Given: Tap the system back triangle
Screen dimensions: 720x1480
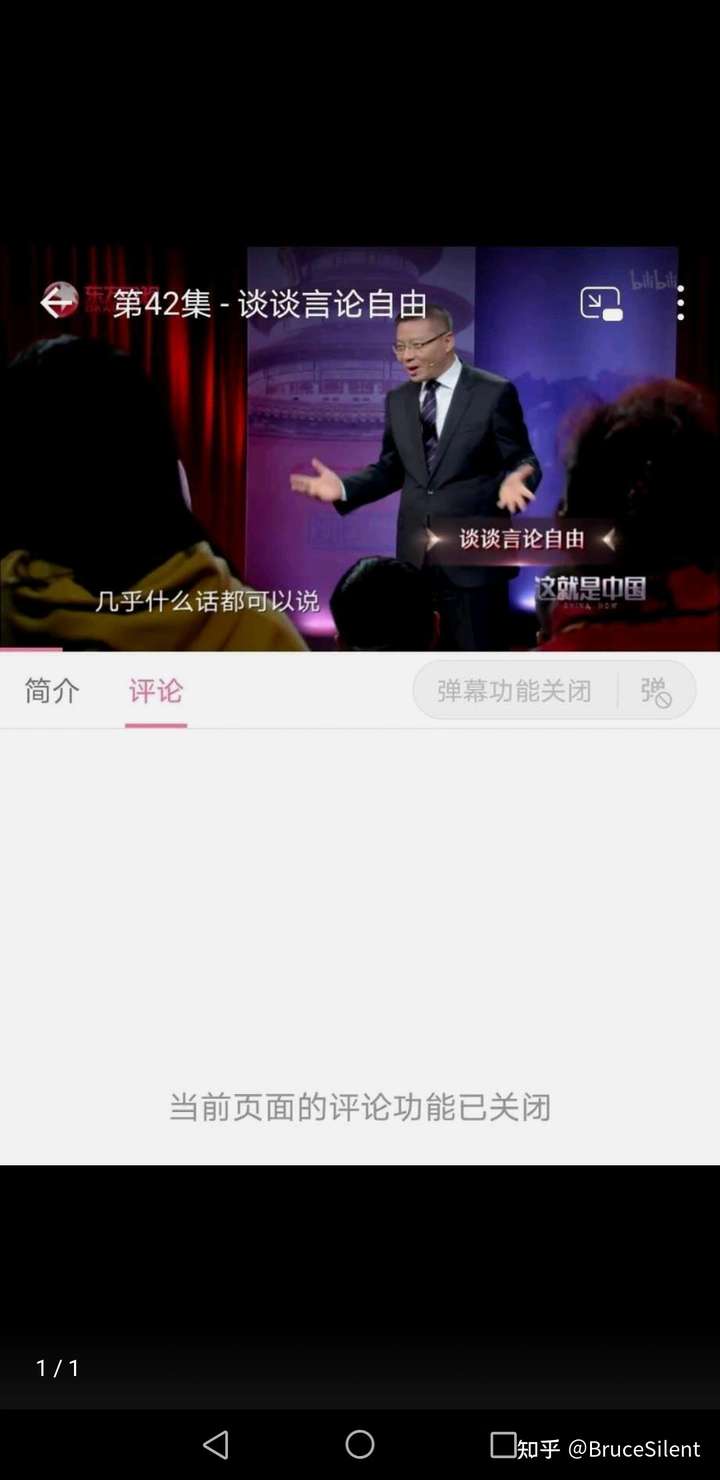Looking at the screenshot, I should click(x=216, y=1444).
